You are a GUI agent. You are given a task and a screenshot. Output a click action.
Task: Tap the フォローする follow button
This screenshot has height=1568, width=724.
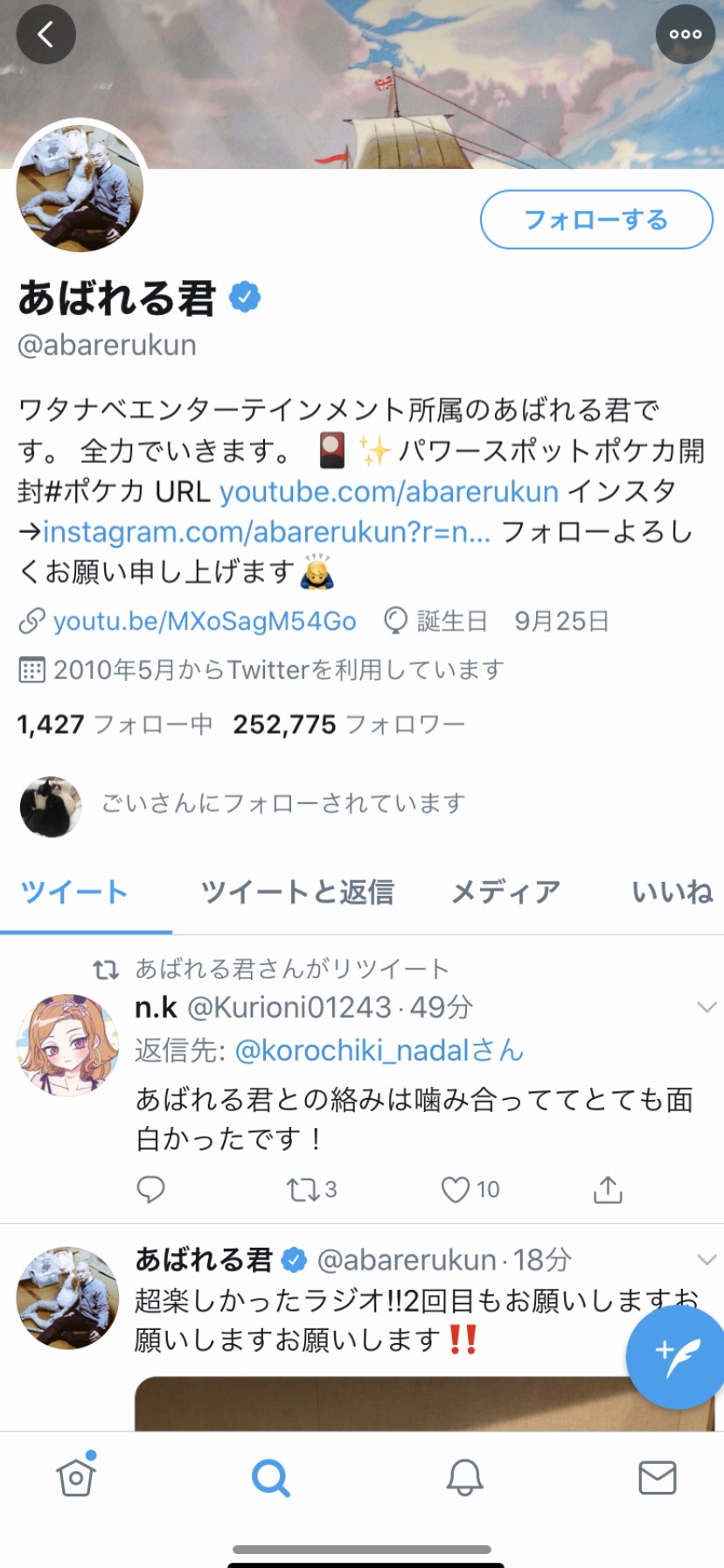tap(596, 220)
